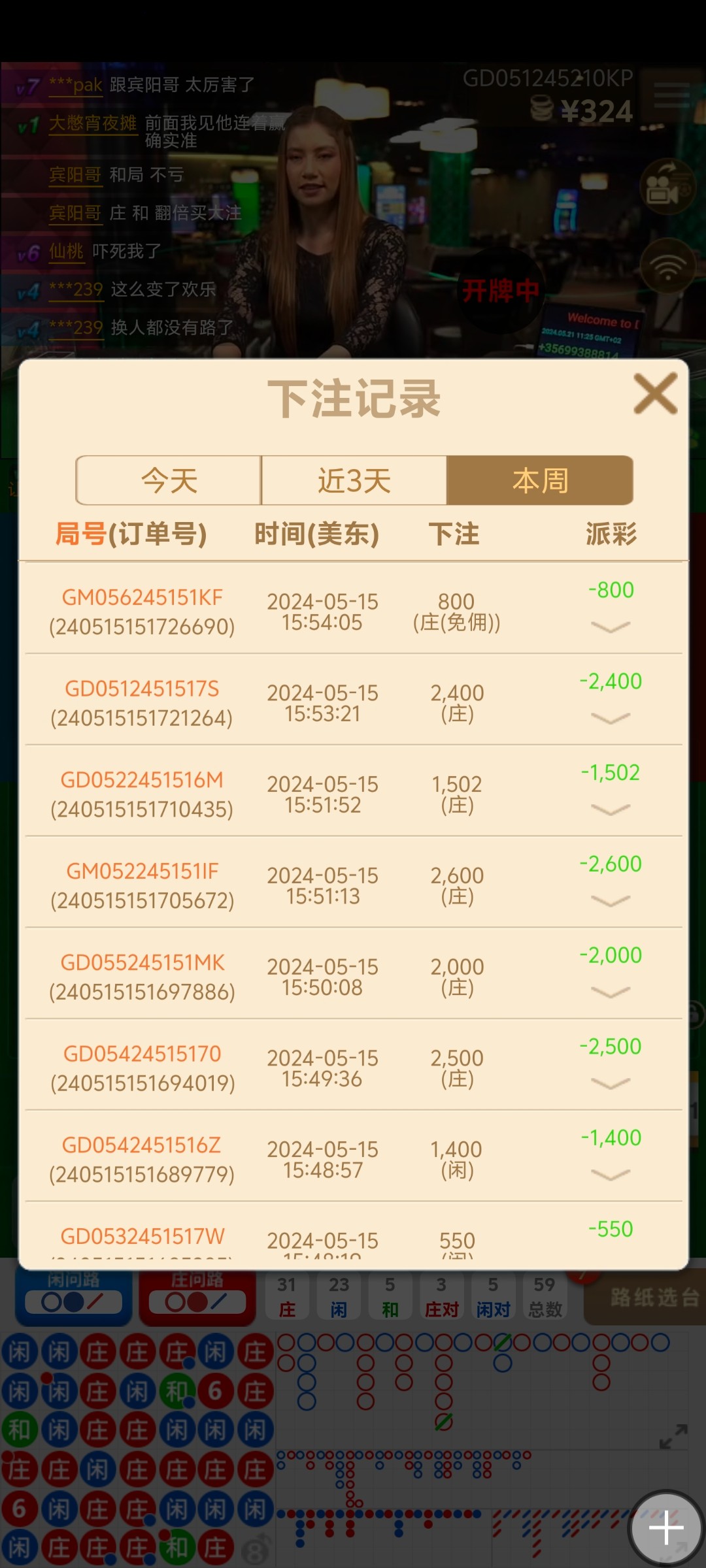This screenshot has width=706, height=1568.
Task: Tap the video camera icon
Action: point(667,187)
